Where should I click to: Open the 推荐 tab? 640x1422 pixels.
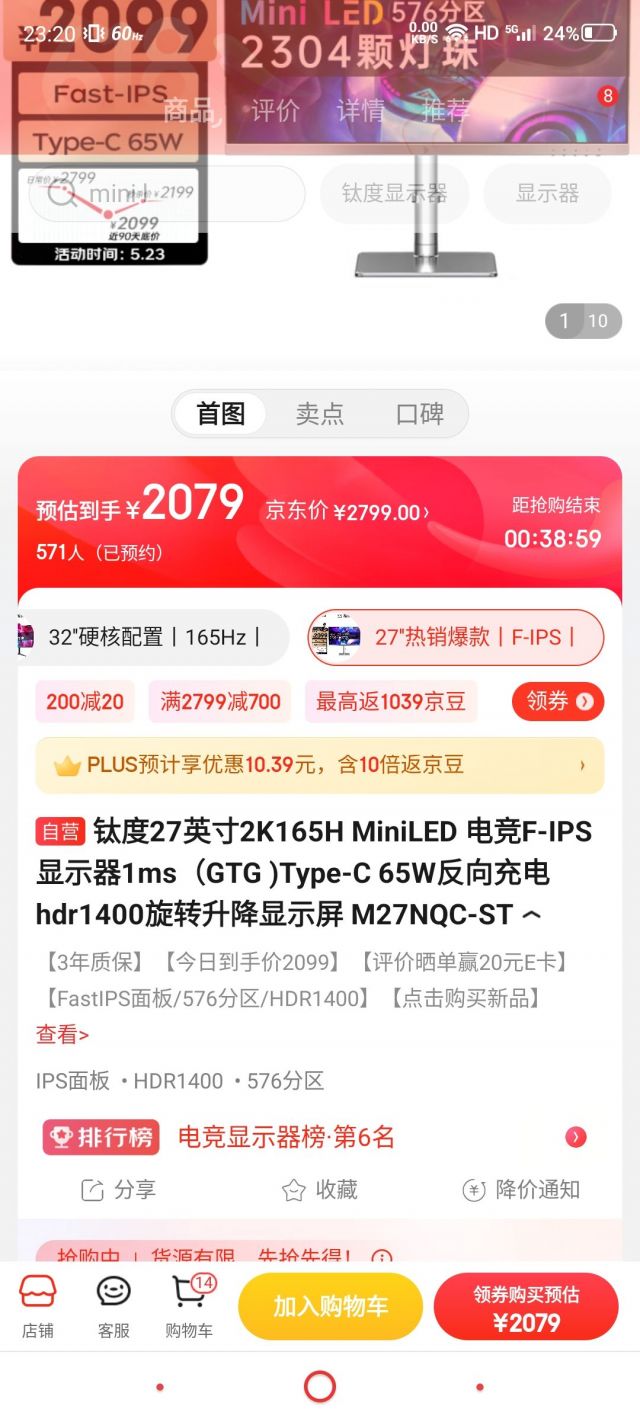(x=446, y=110)
